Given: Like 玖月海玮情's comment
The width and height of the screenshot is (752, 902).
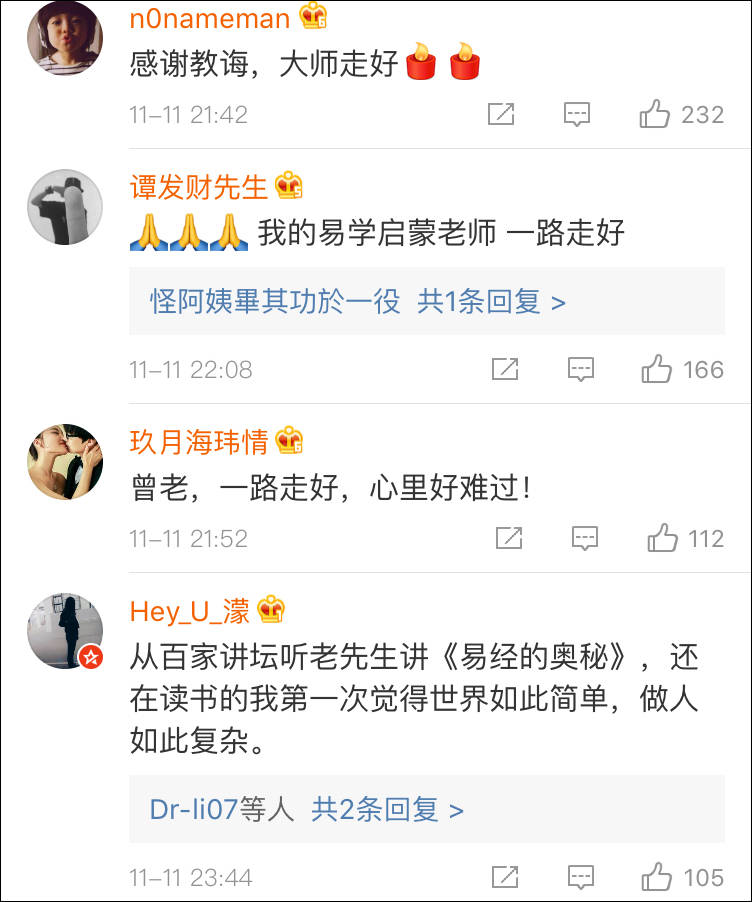Looking at the screenshot, I should point(662,539).
